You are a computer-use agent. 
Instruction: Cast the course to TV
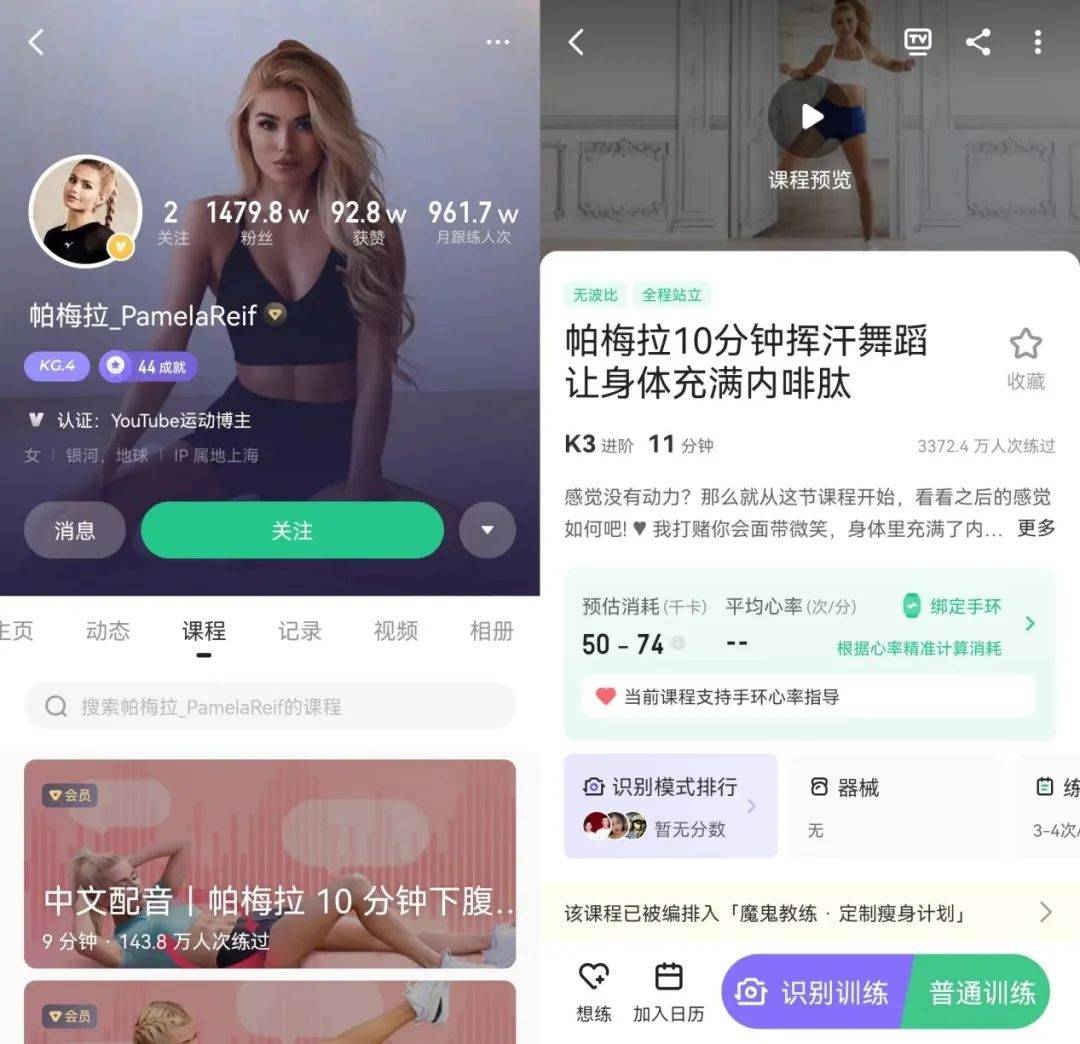[x=917, y=41]
